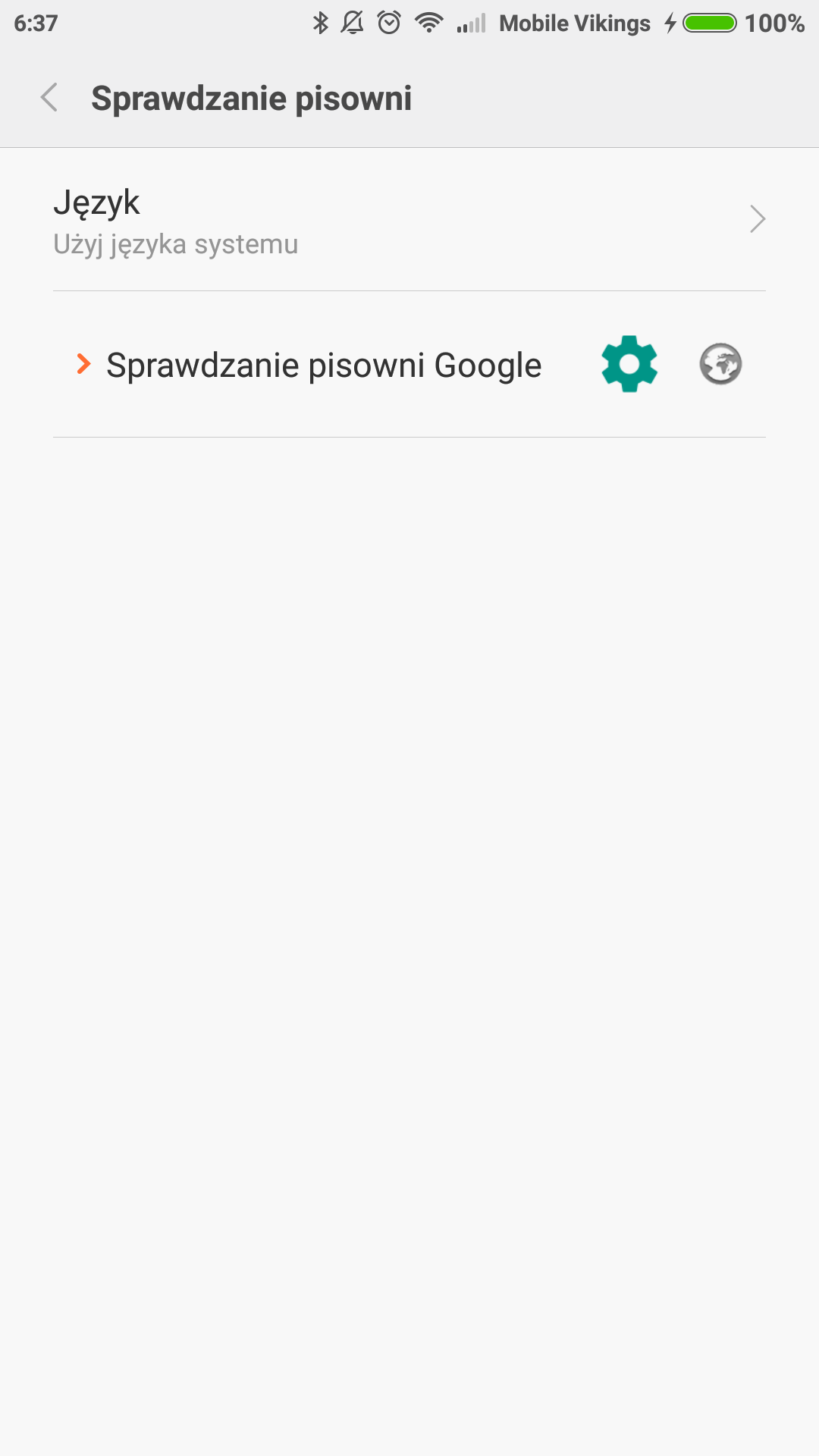This screenshot has width=819, height=1456.
Task: Open the Język language setting
Action: 409,220
